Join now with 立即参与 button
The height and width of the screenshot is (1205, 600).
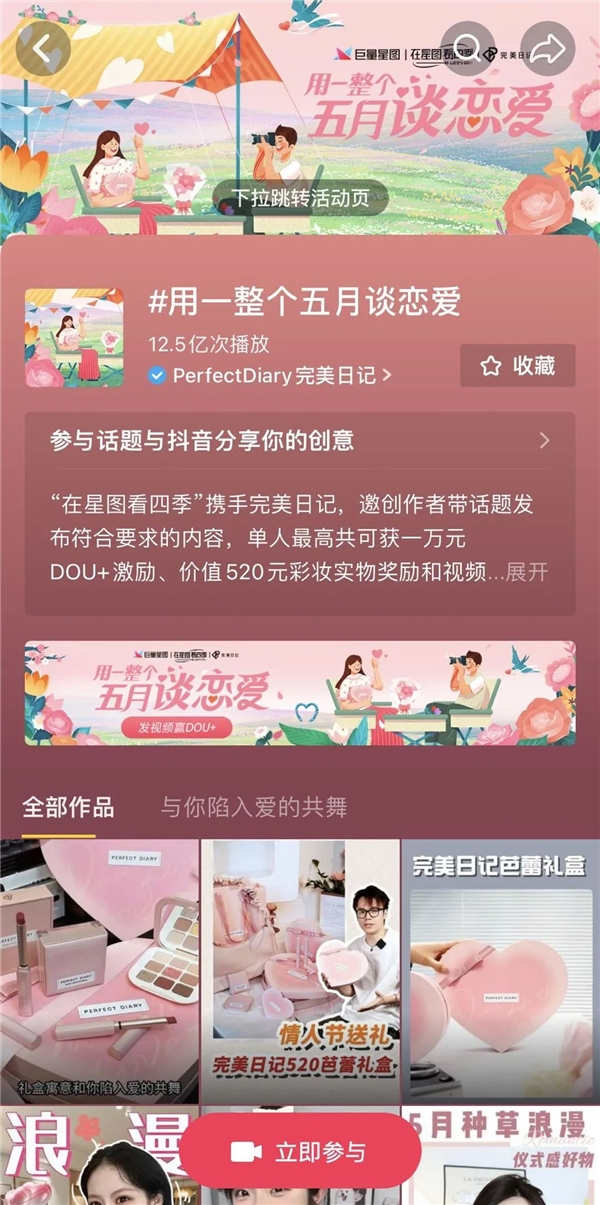(x=300, y=1151)
